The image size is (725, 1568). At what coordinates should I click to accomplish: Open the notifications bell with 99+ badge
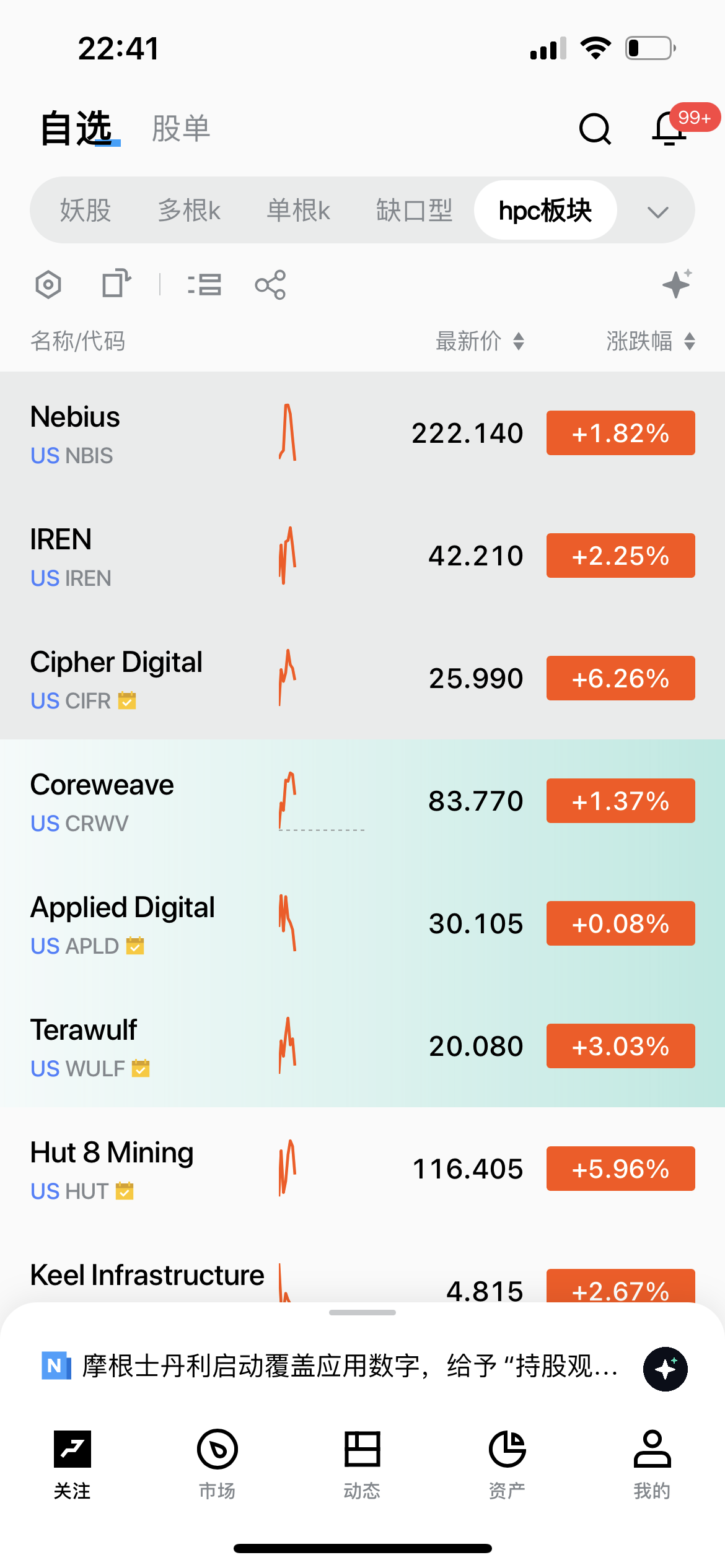point(669,128)
